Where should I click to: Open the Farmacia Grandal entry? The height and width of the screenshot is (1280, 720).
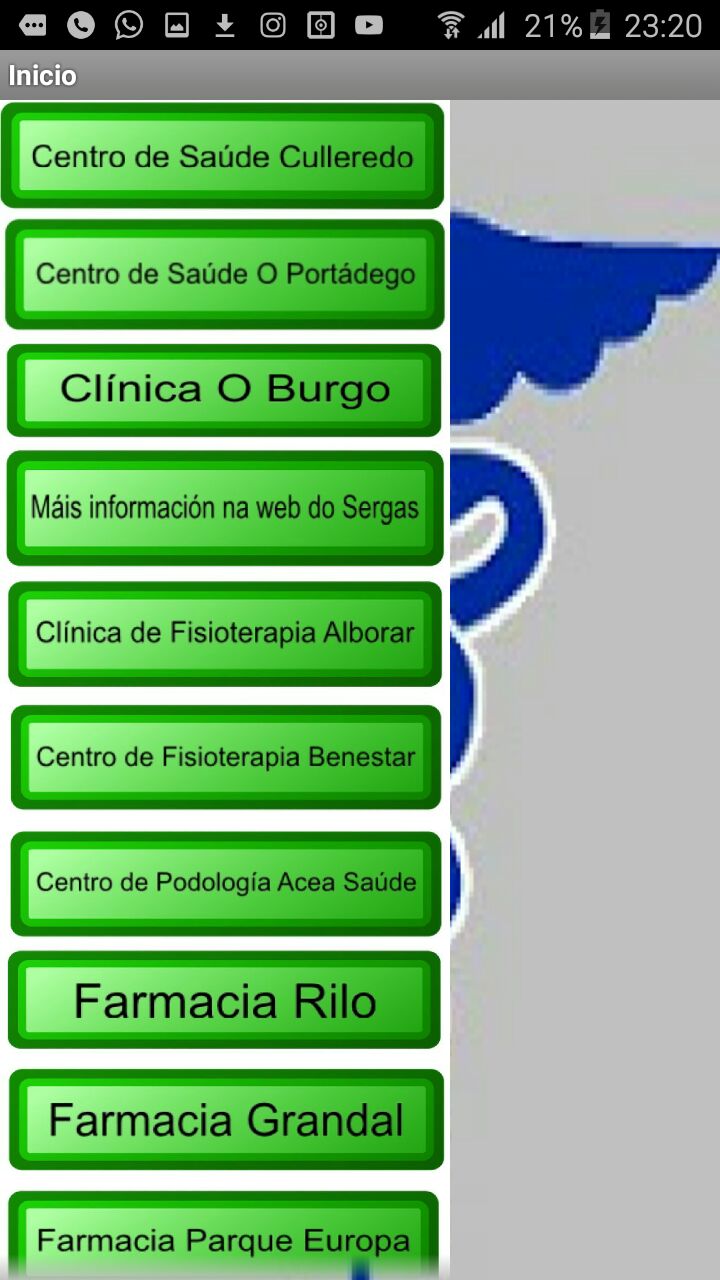(x=226, y=1120)
